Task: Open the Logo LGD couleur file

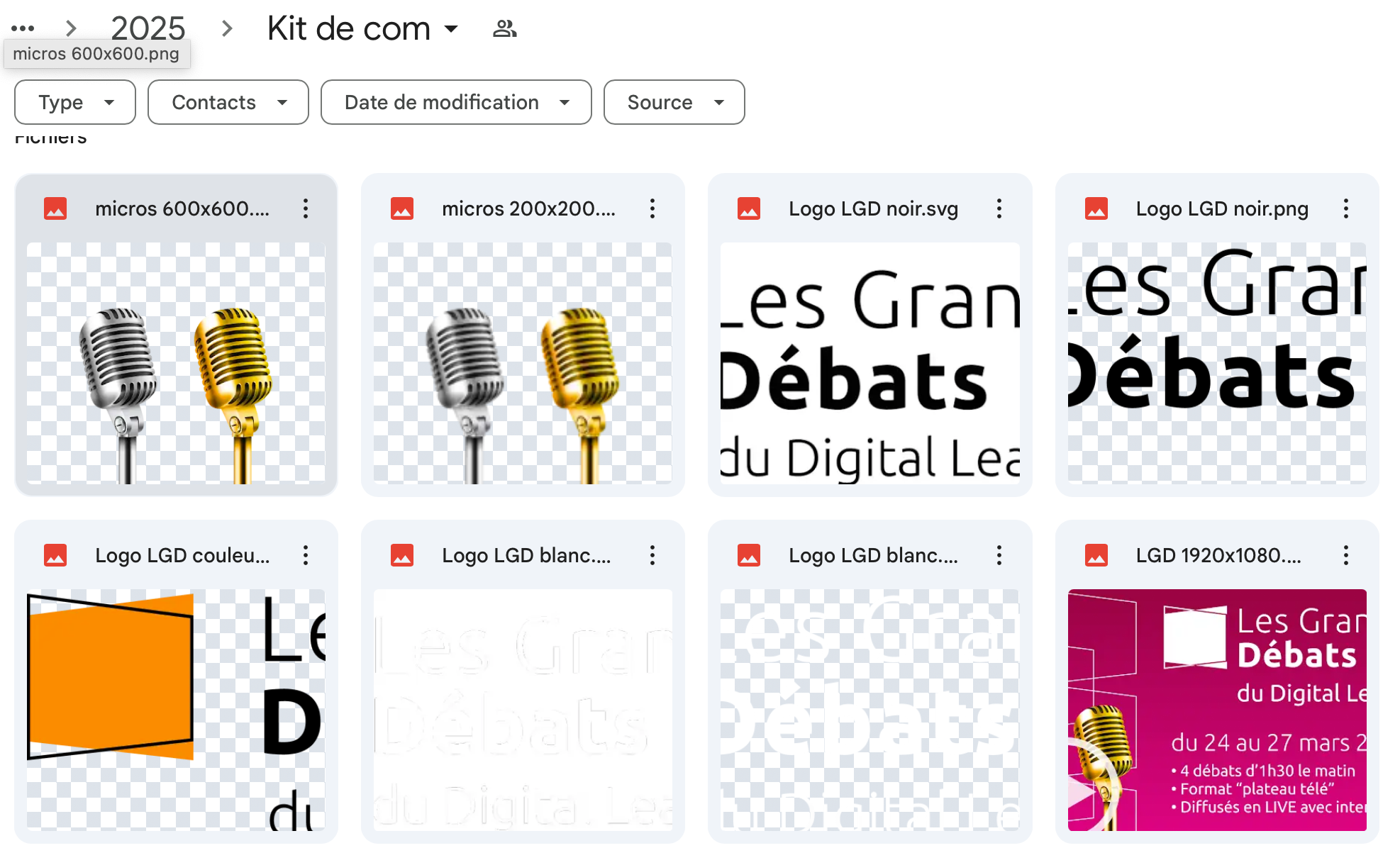Action: click(x=176, y=709)
